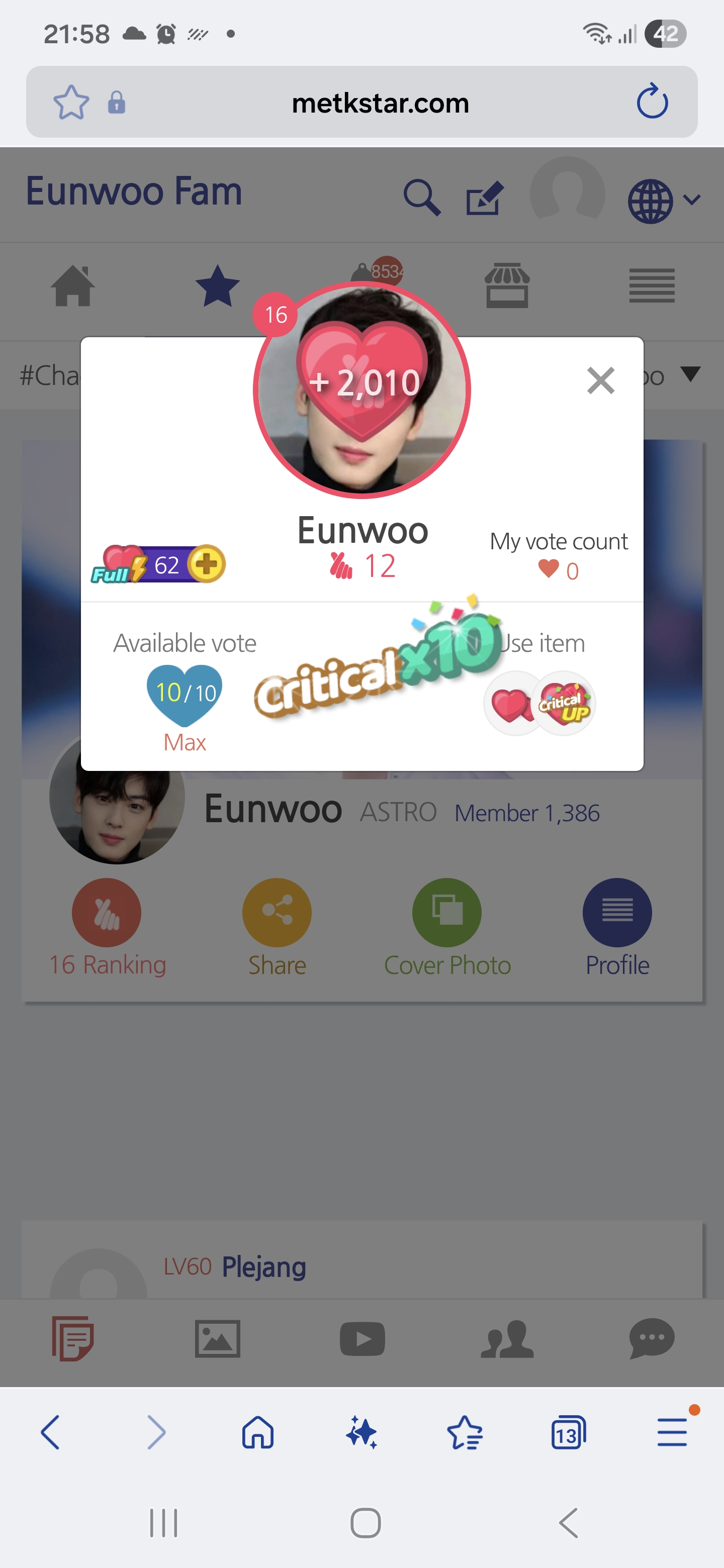
Task: Open the browser AI sparkle assistant
Action: pyautogui.click(x=361, y=1432)
